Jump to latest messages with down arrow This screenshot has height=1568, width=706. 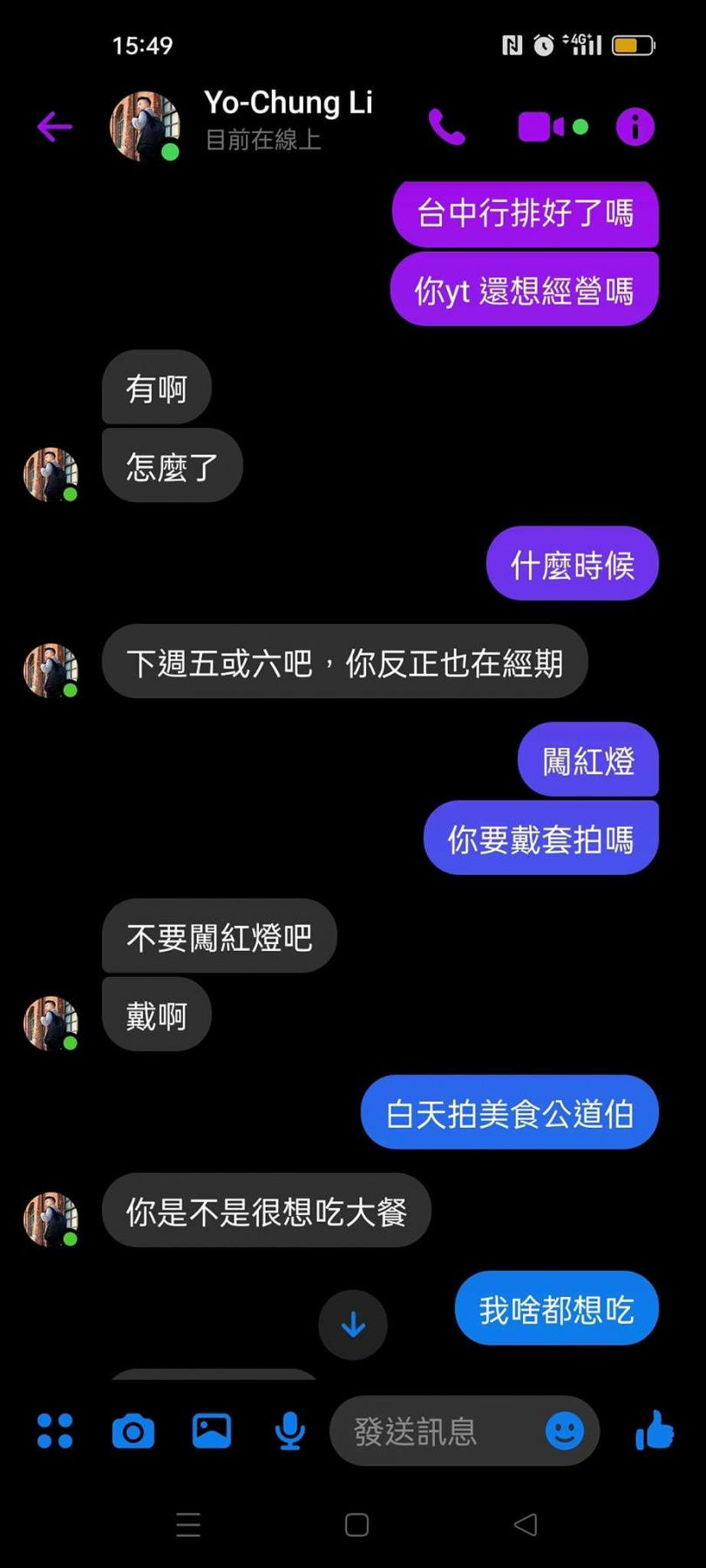point(353,1325)
